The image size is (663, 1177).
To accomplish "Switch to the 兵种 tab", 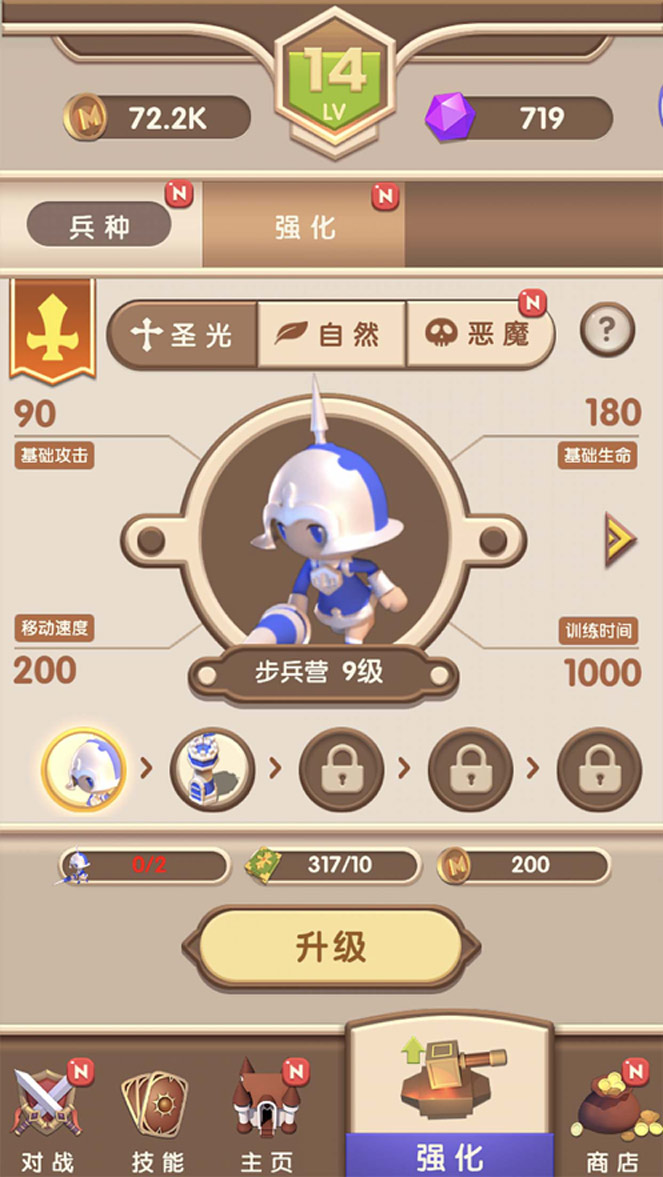I will (99, 226).
